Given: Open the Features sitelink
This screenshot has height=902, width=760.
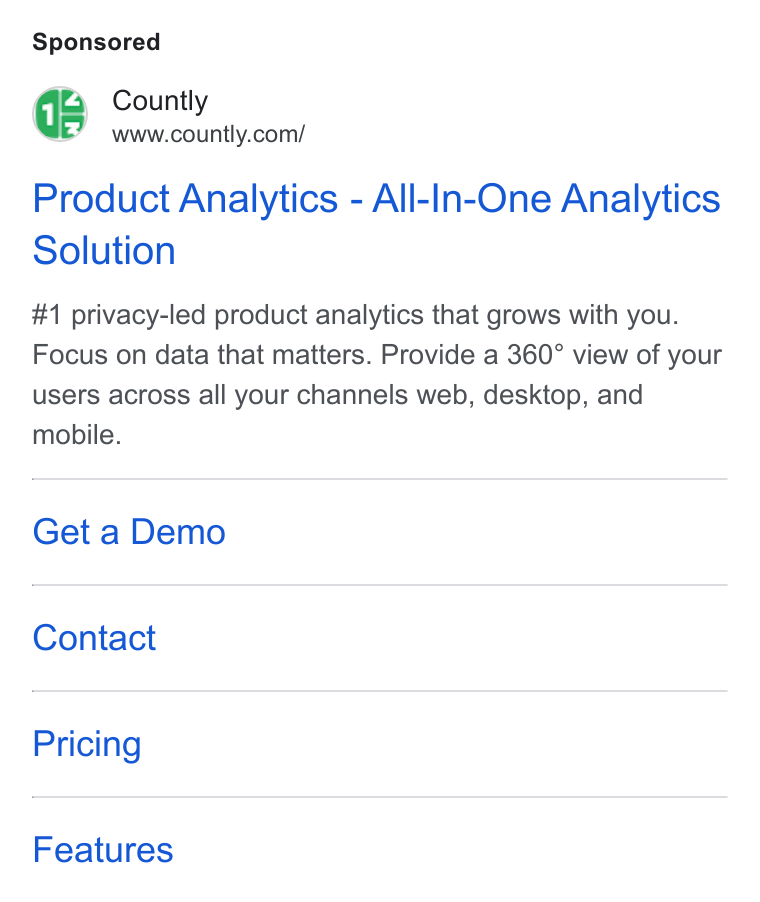Looking at the screenshot, I should click(x=103, y=850).
